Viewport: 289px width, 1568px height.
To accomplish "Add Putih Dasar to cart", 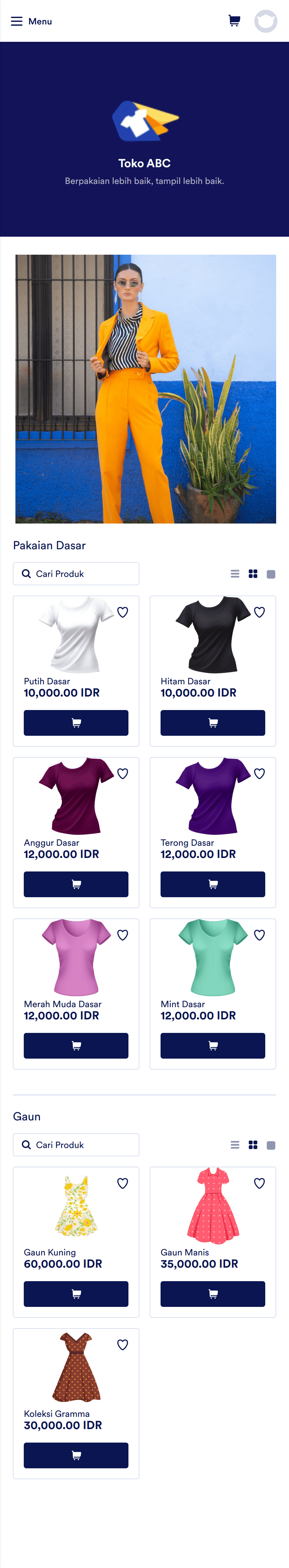I will click(x=76, y=723).
